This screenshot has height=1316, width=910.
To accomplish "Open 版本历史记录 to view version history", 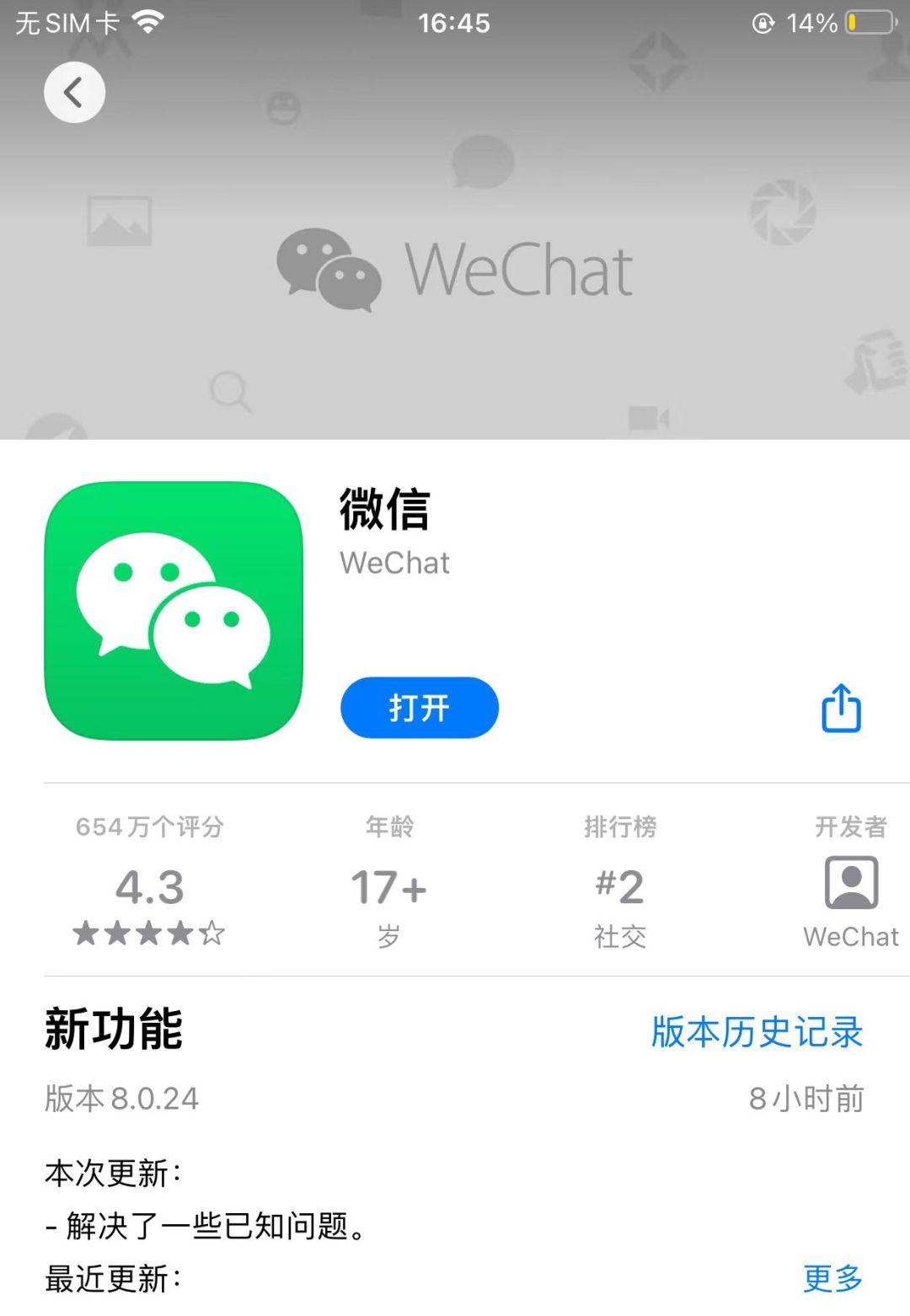I will [x=754, y=1033].
